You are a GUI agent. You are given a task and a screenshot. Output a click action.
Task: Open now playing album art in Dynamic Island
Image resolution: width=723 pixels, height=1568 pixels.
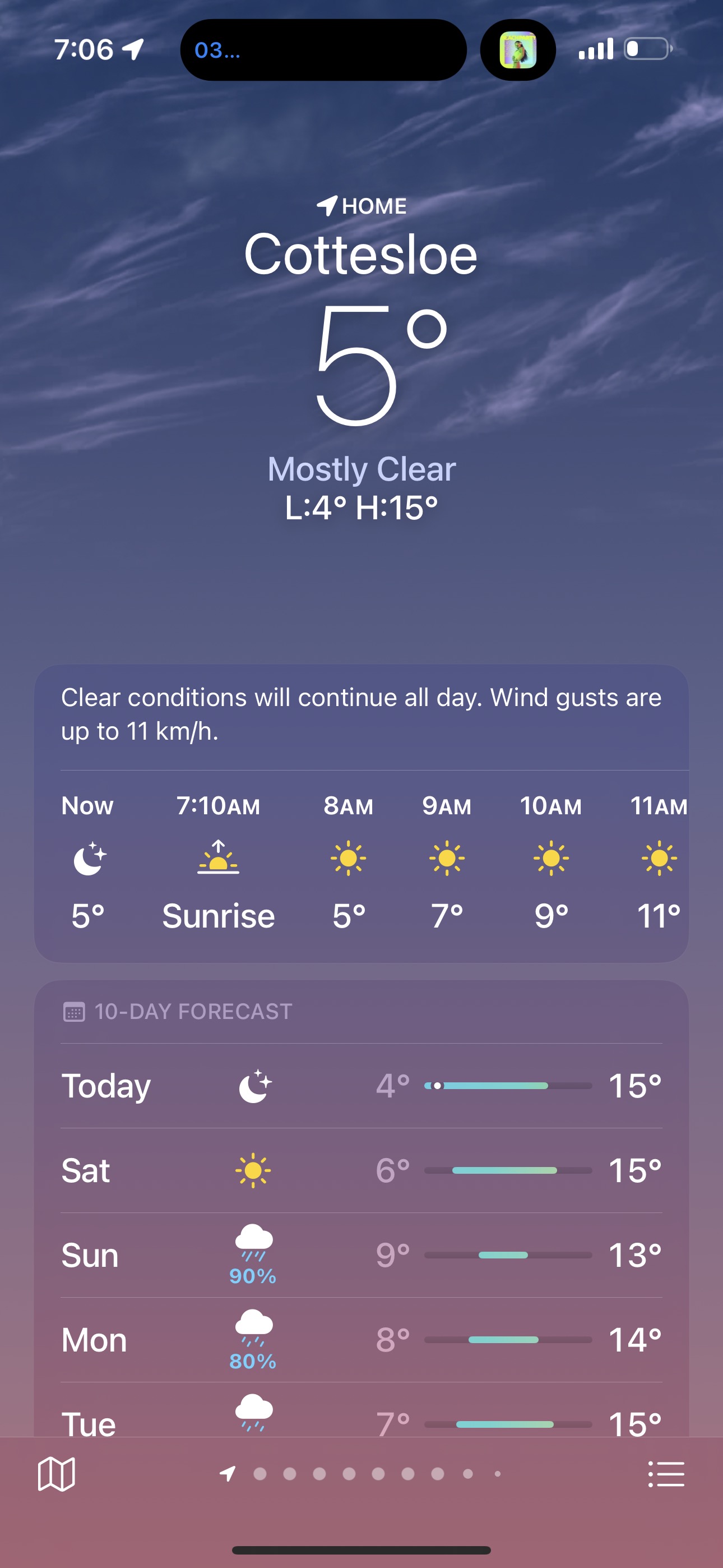(x=517, y=50)
